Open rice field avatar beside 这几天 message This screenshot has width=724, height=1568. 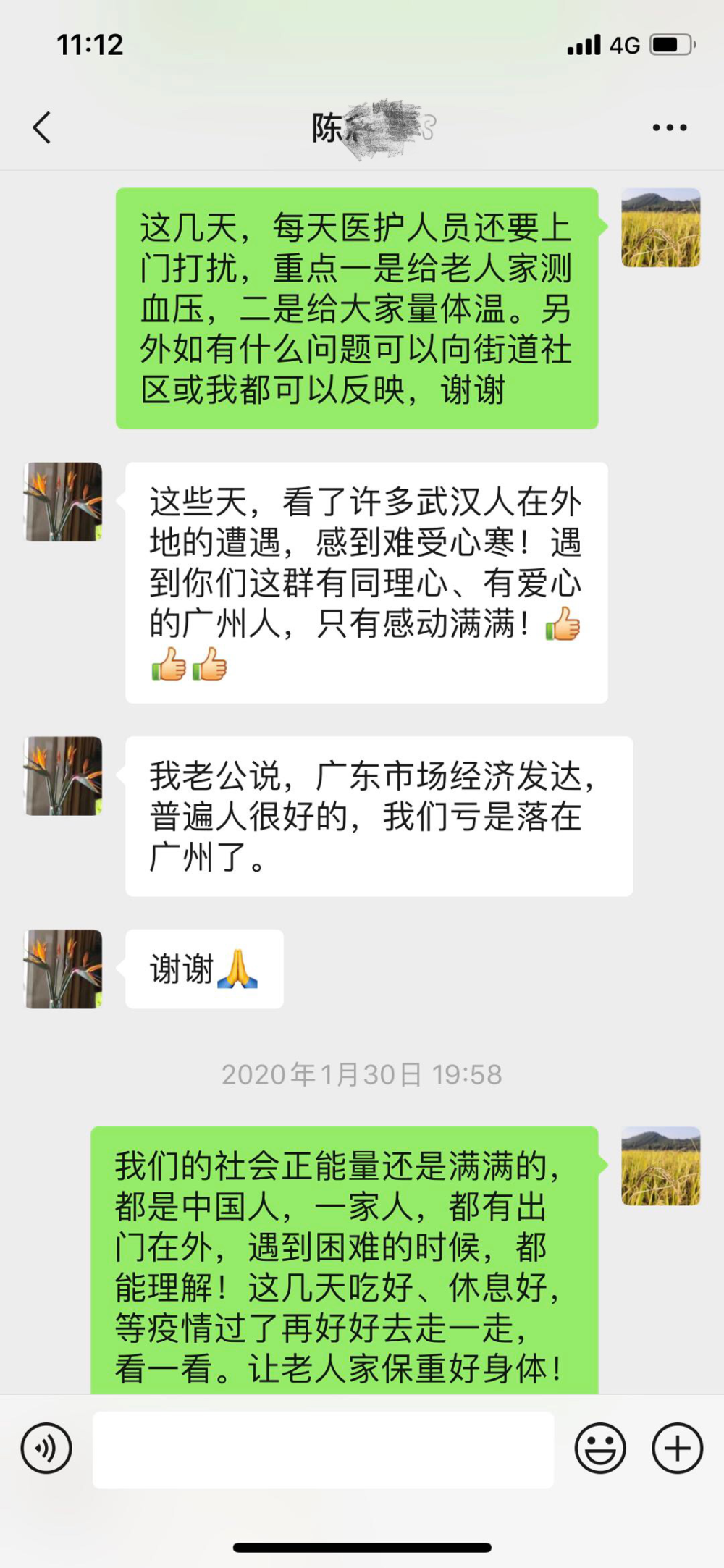pos(660,228)
